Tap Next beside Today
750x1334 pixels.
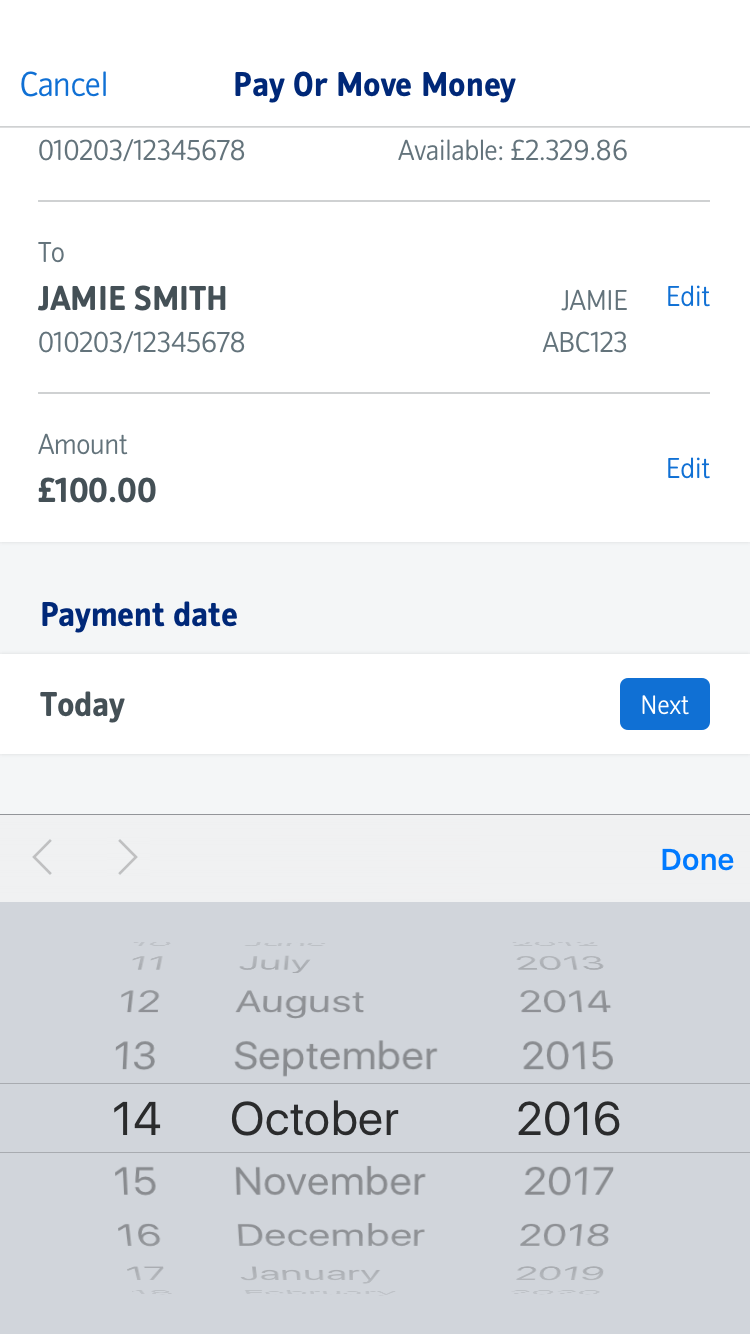click(x=664, y=705)
